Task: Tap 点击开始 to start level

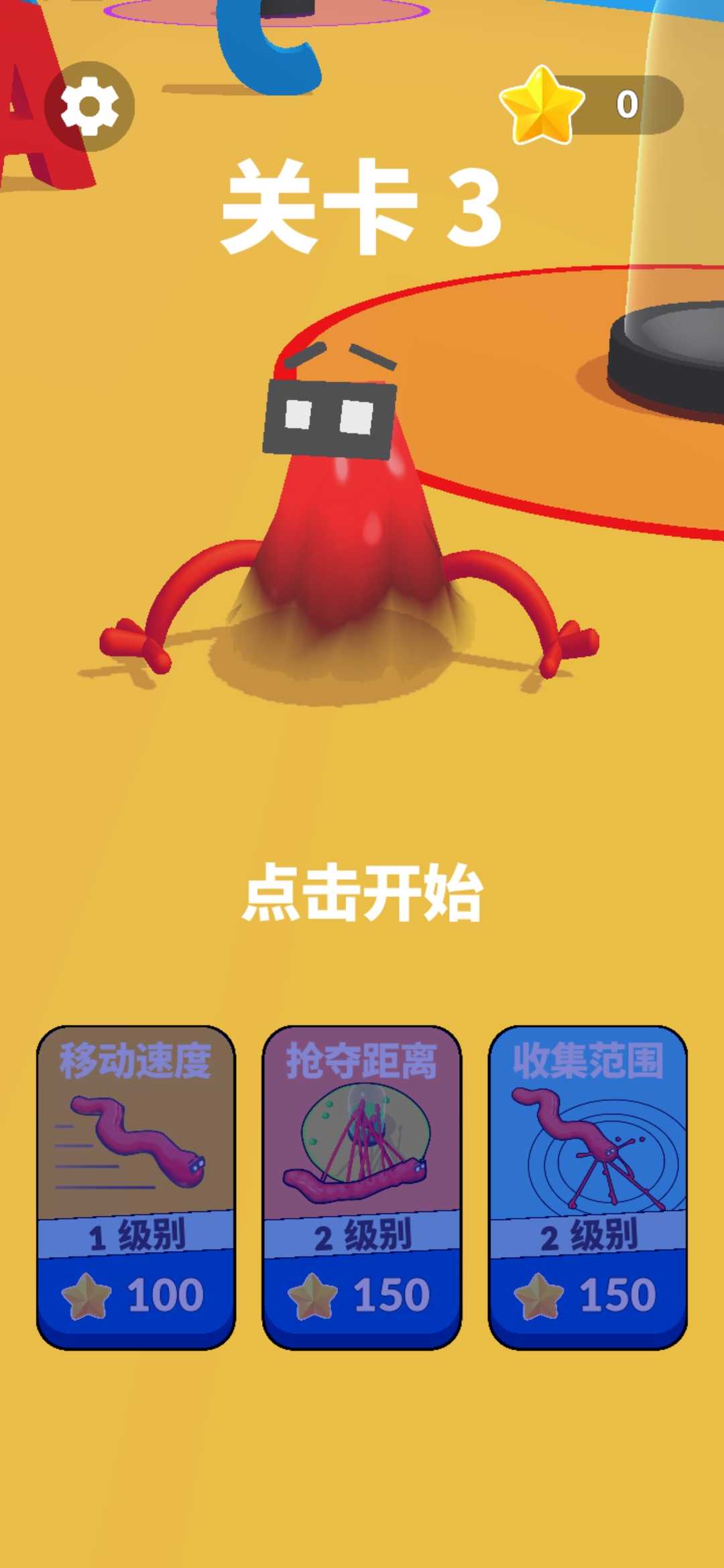Action: pos(362,893)
